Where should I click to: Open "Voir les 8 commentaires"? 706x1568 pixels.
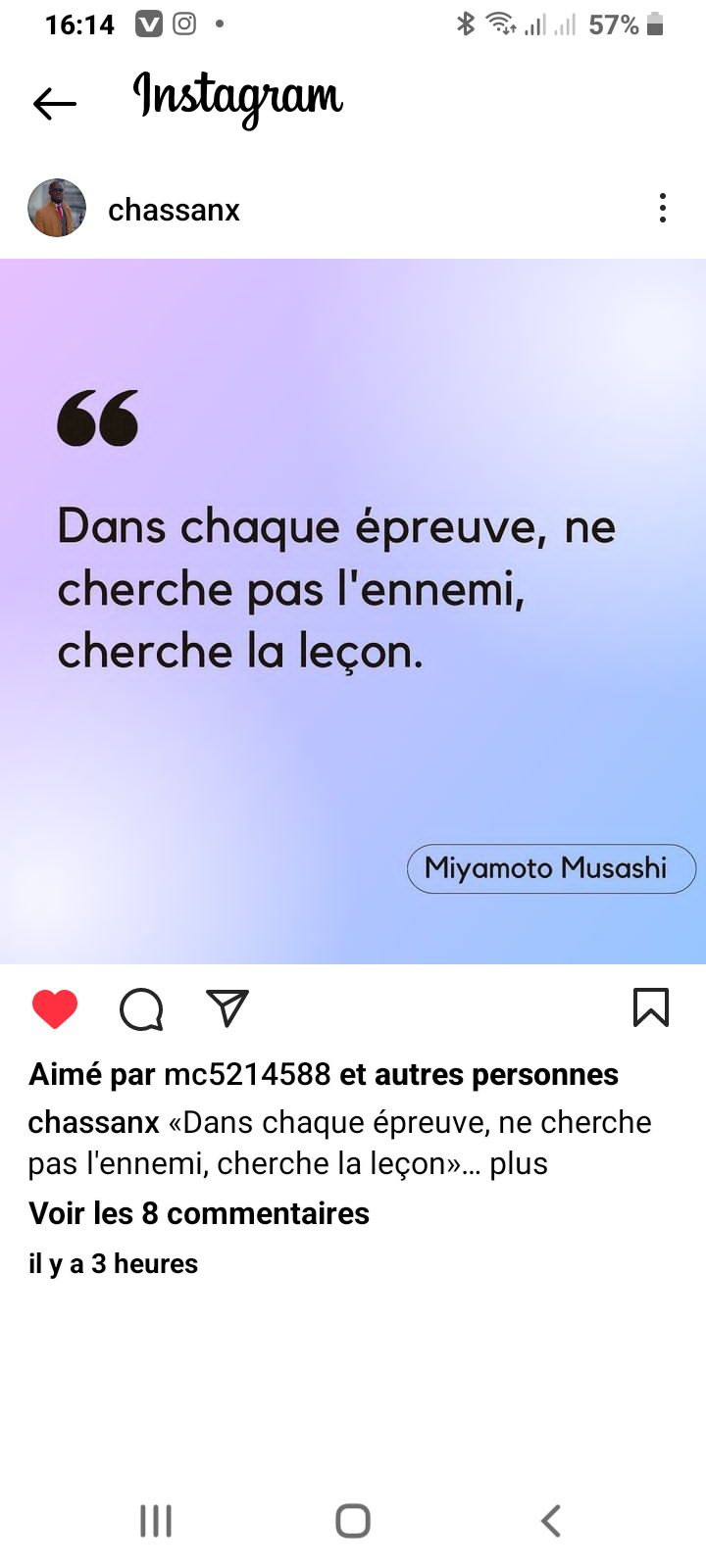point(199,1213)
